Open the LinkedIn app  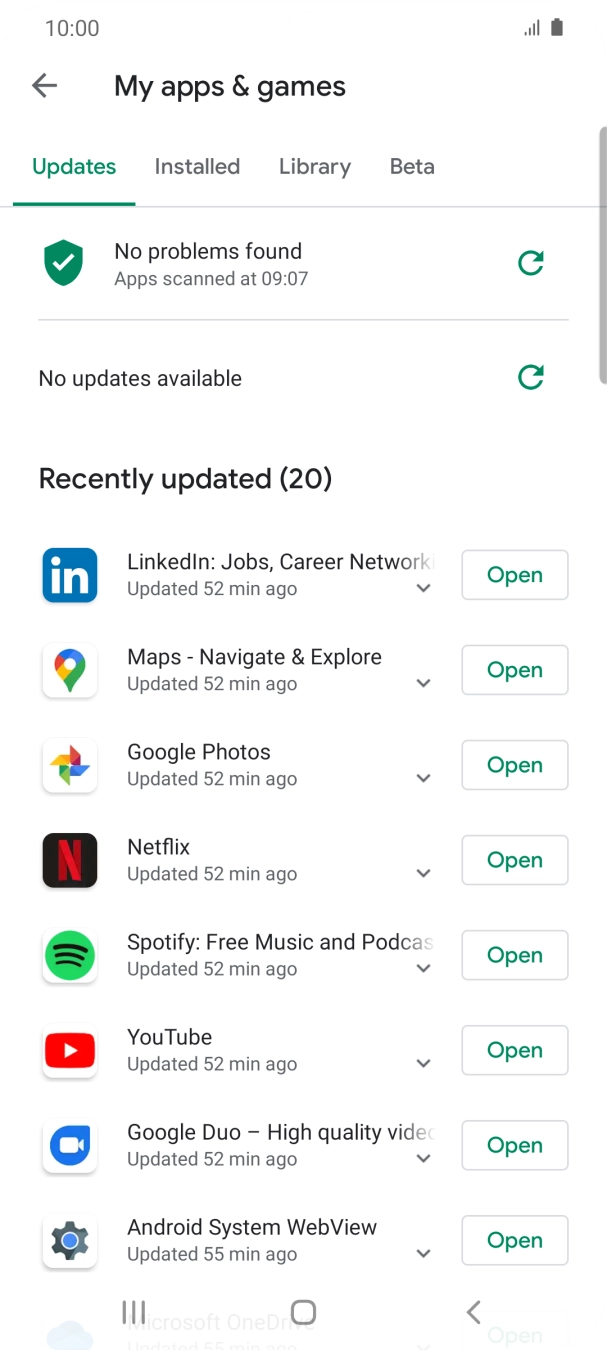[514, 575]
